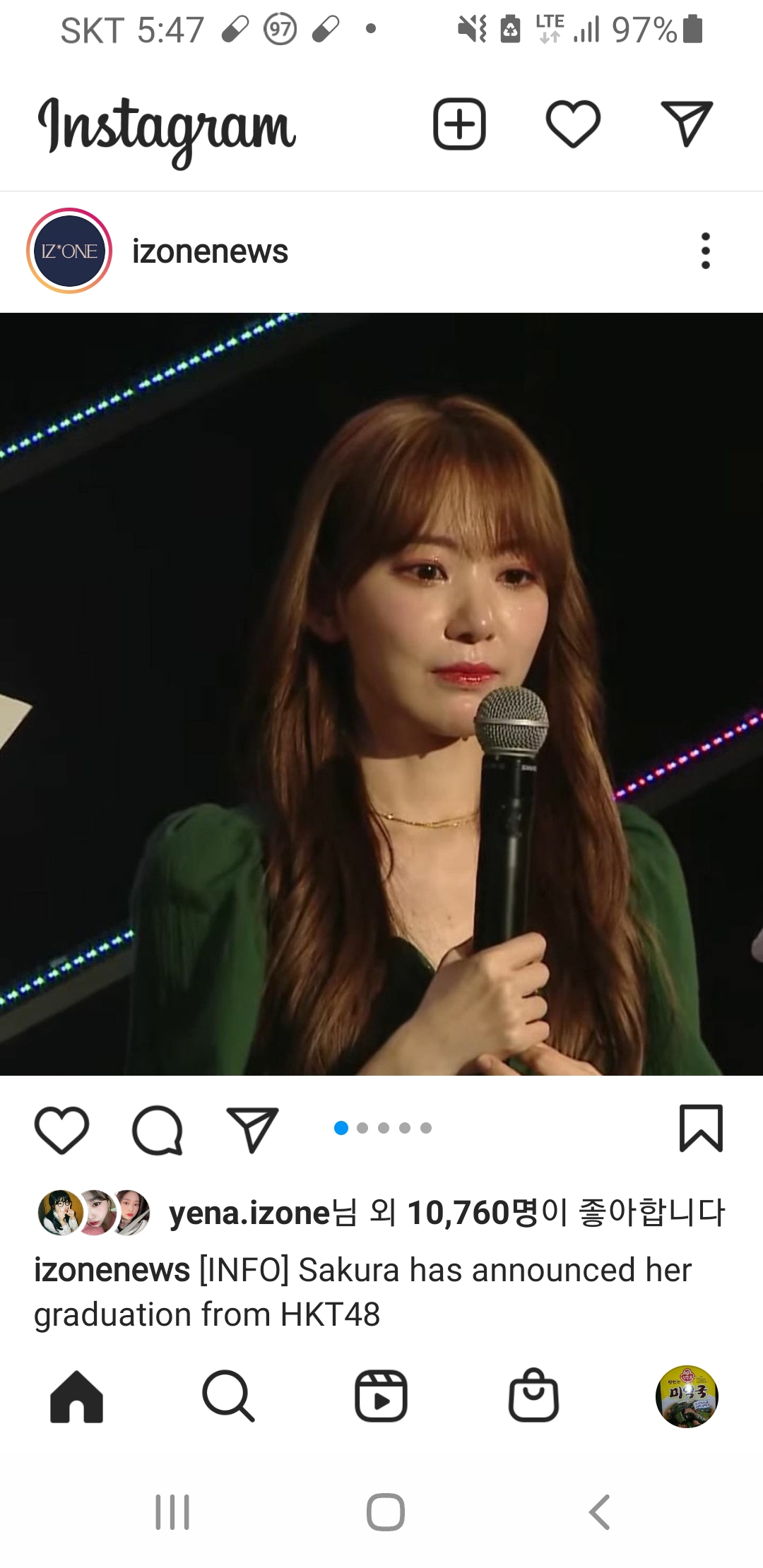This screenshot has height=1568, width=763.
Task: Open the activity heart in the top bar
Action: 573,124
